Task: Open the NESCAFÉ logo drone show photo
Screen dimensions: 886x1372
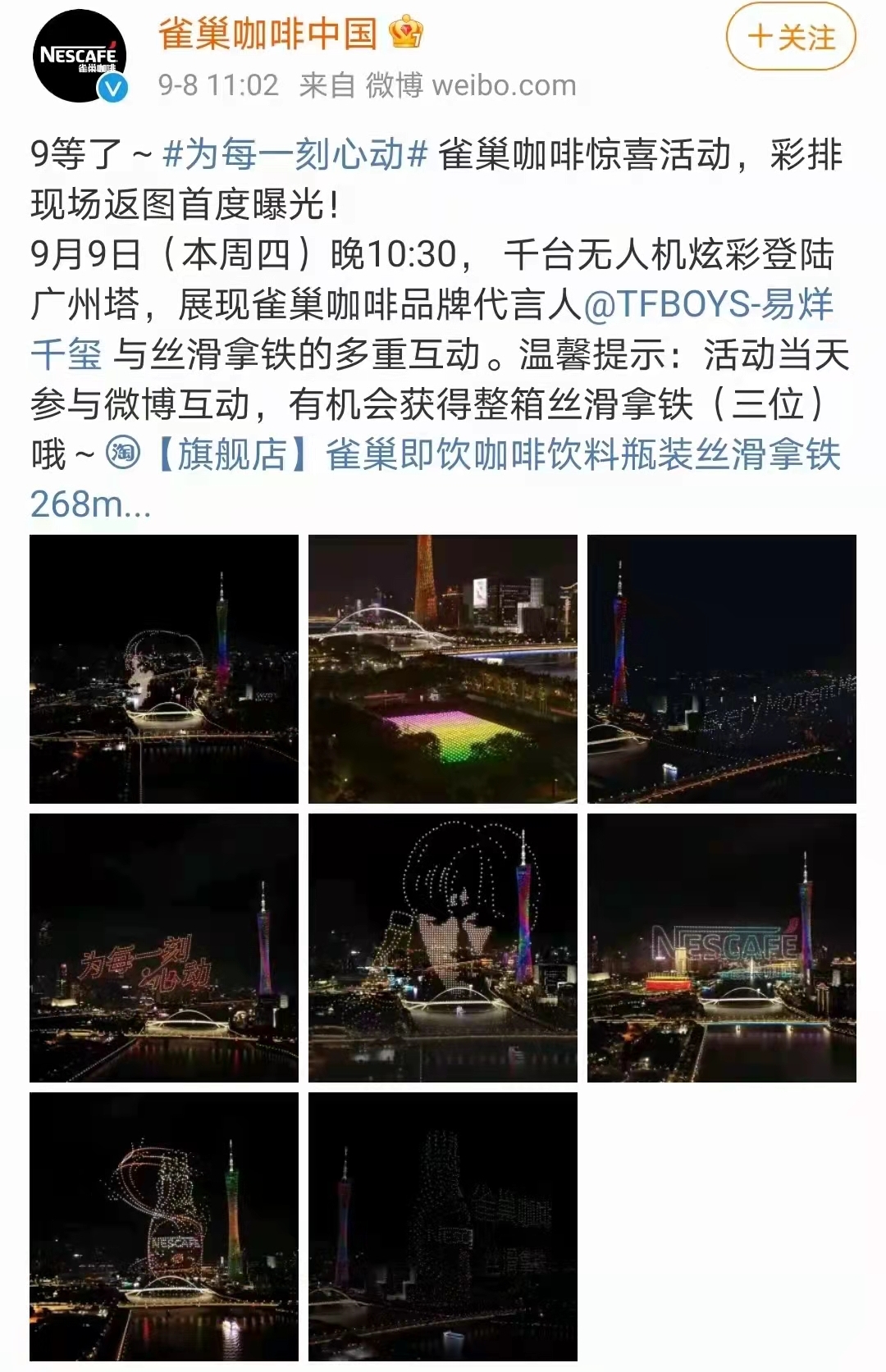Action: [x=721, y=947]
